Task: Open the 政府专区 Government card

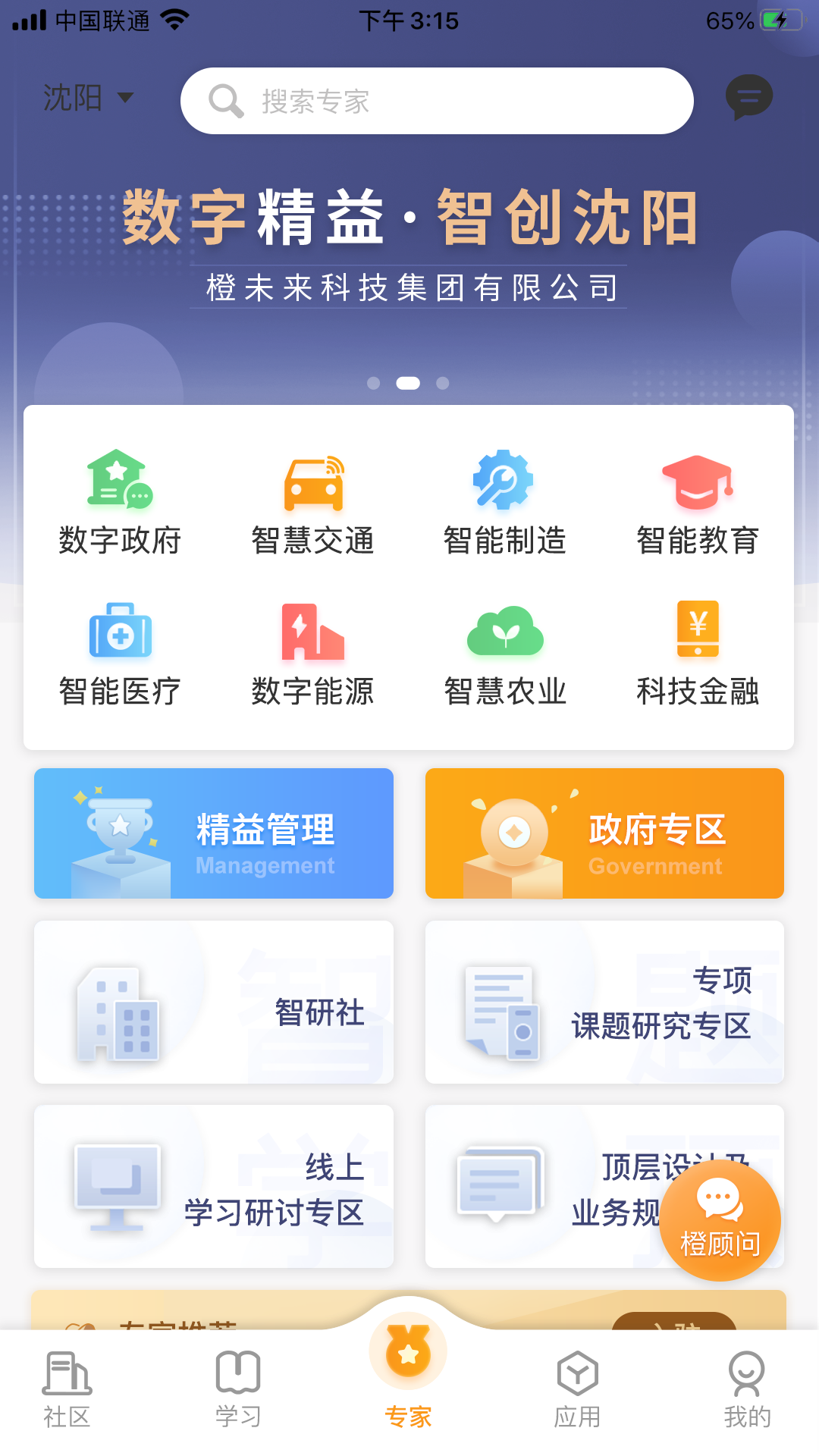Action: point(604,833)
